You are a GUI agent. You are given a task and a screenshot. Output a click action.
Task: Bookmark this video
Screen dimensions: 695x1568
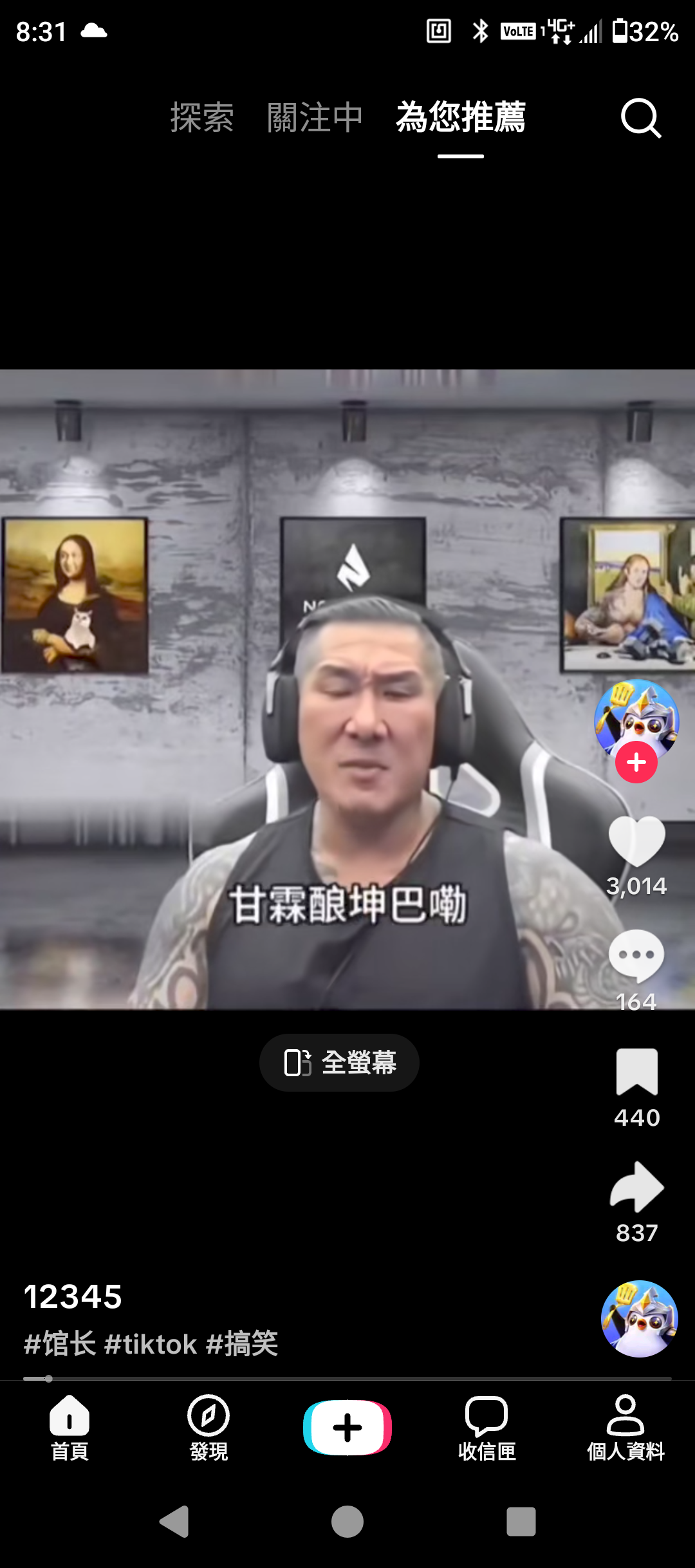point(637,1072)
